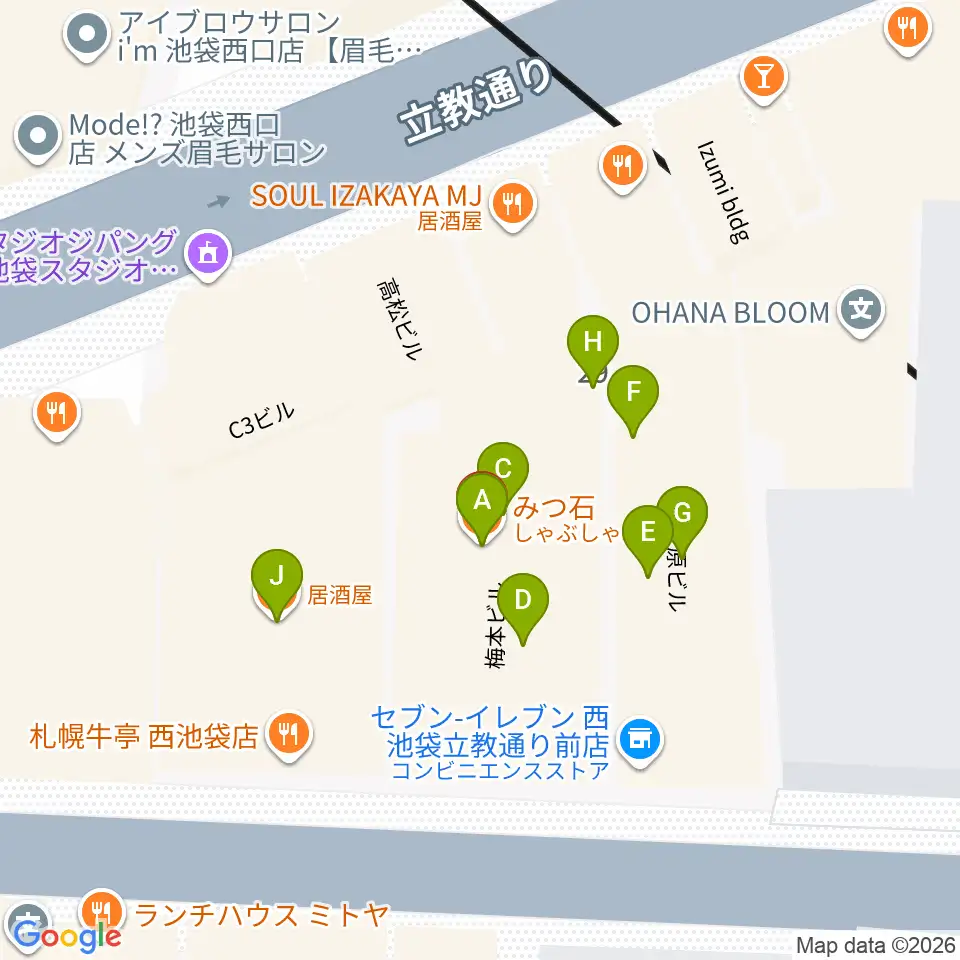960x960 pixels.
Task: Open the marker labeled H
Action: tap(593, 347)
